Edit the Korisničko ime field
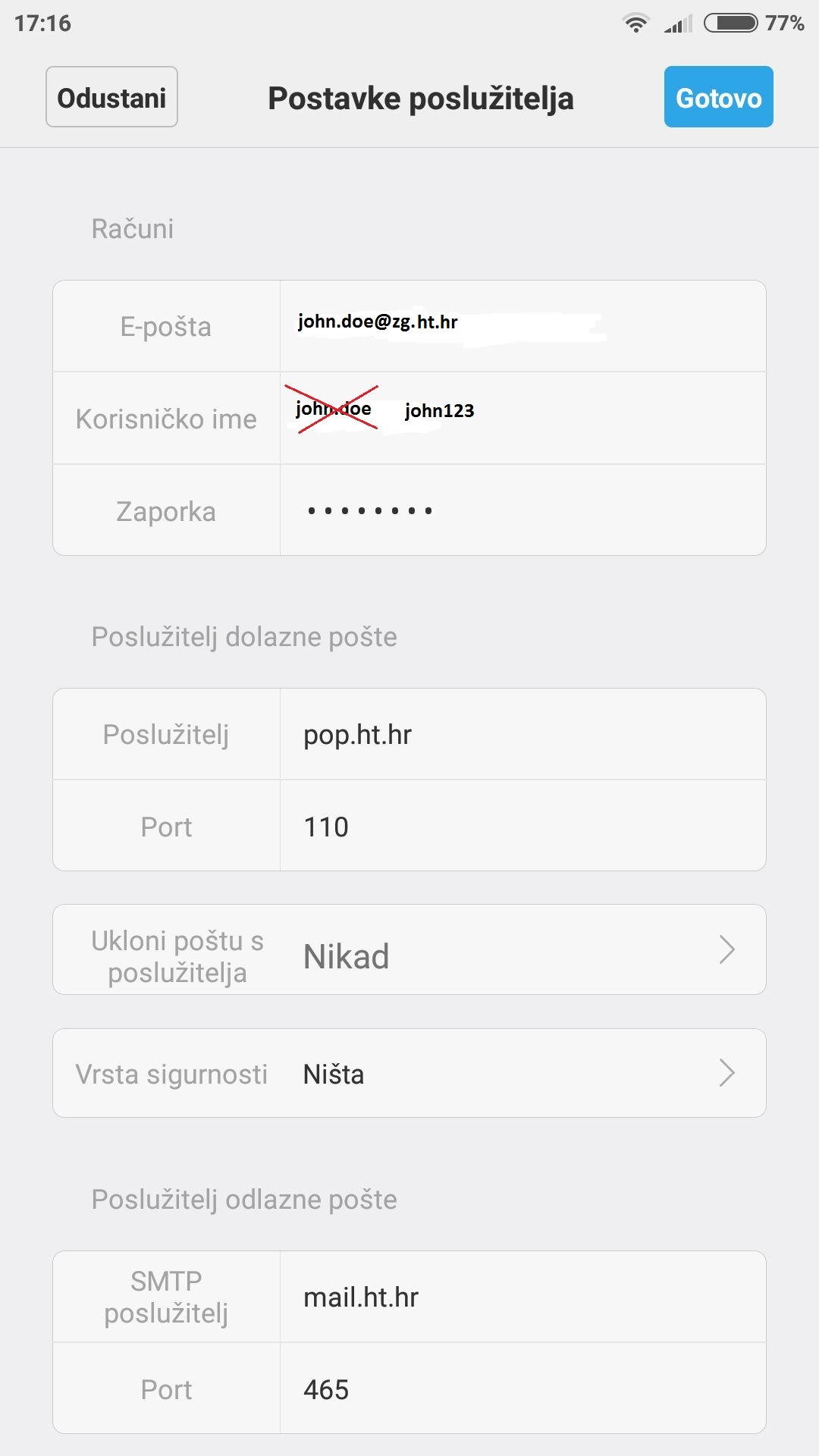This screenshot has width=819, height=1456. tap(522, 419)
